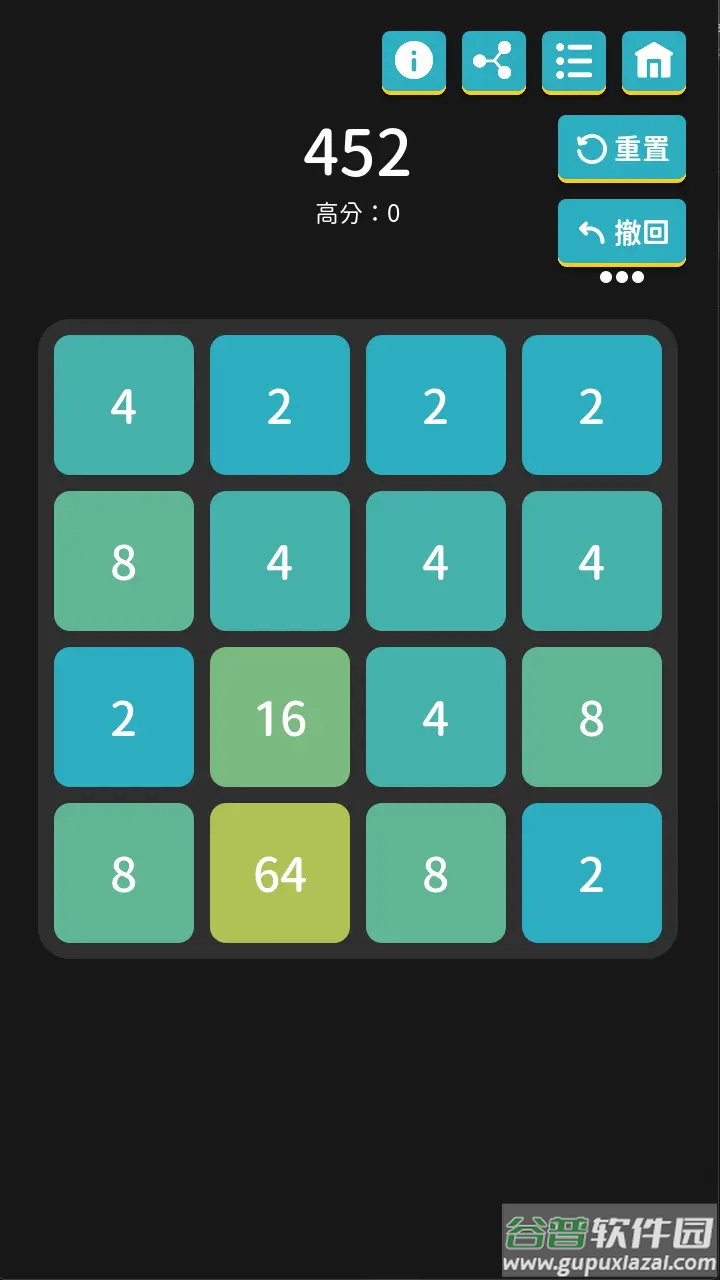Open the game info icon
The height and width of the screenshot is (1280, 720).
pos(413,61)
